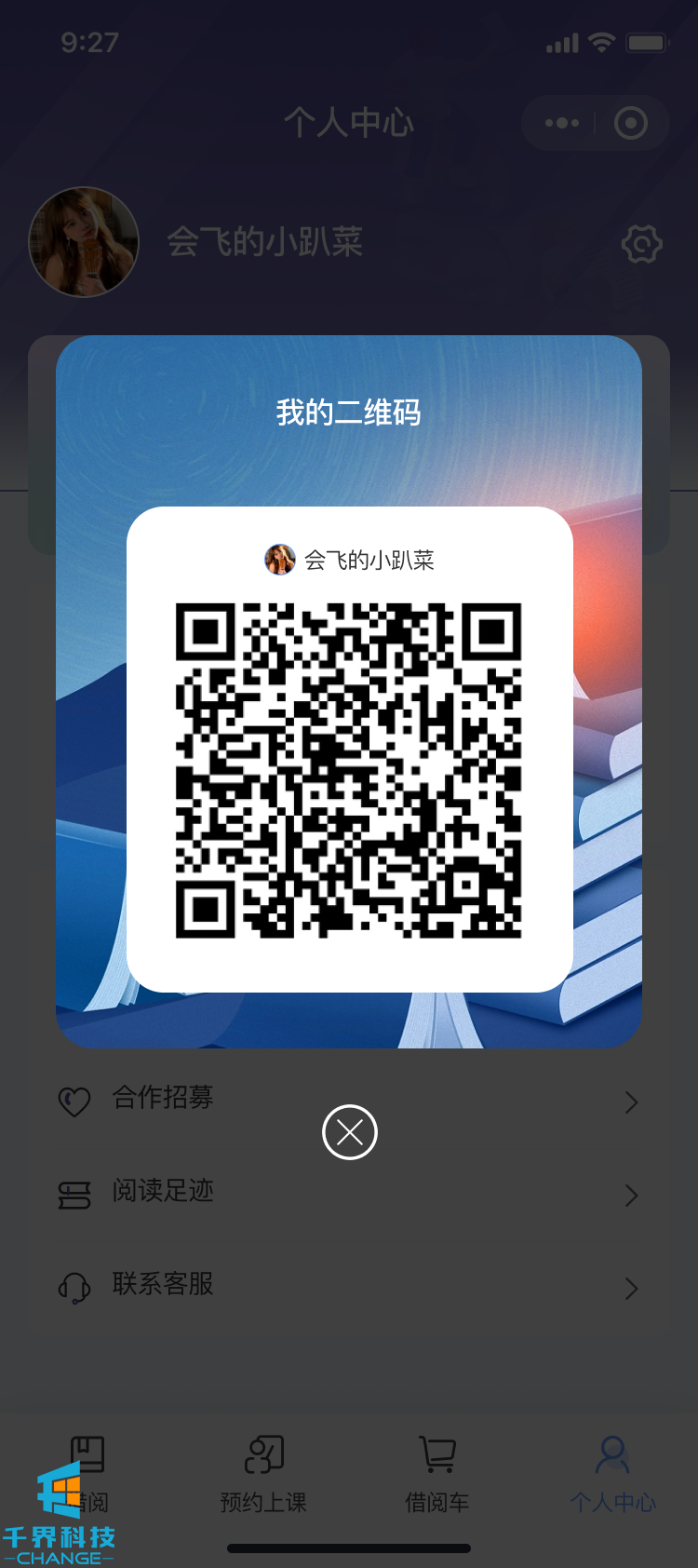Viewport: 698px width, 1568px height.
Task: Switch to the 预约上课 tab
Action: click(x=263, y=1473)
